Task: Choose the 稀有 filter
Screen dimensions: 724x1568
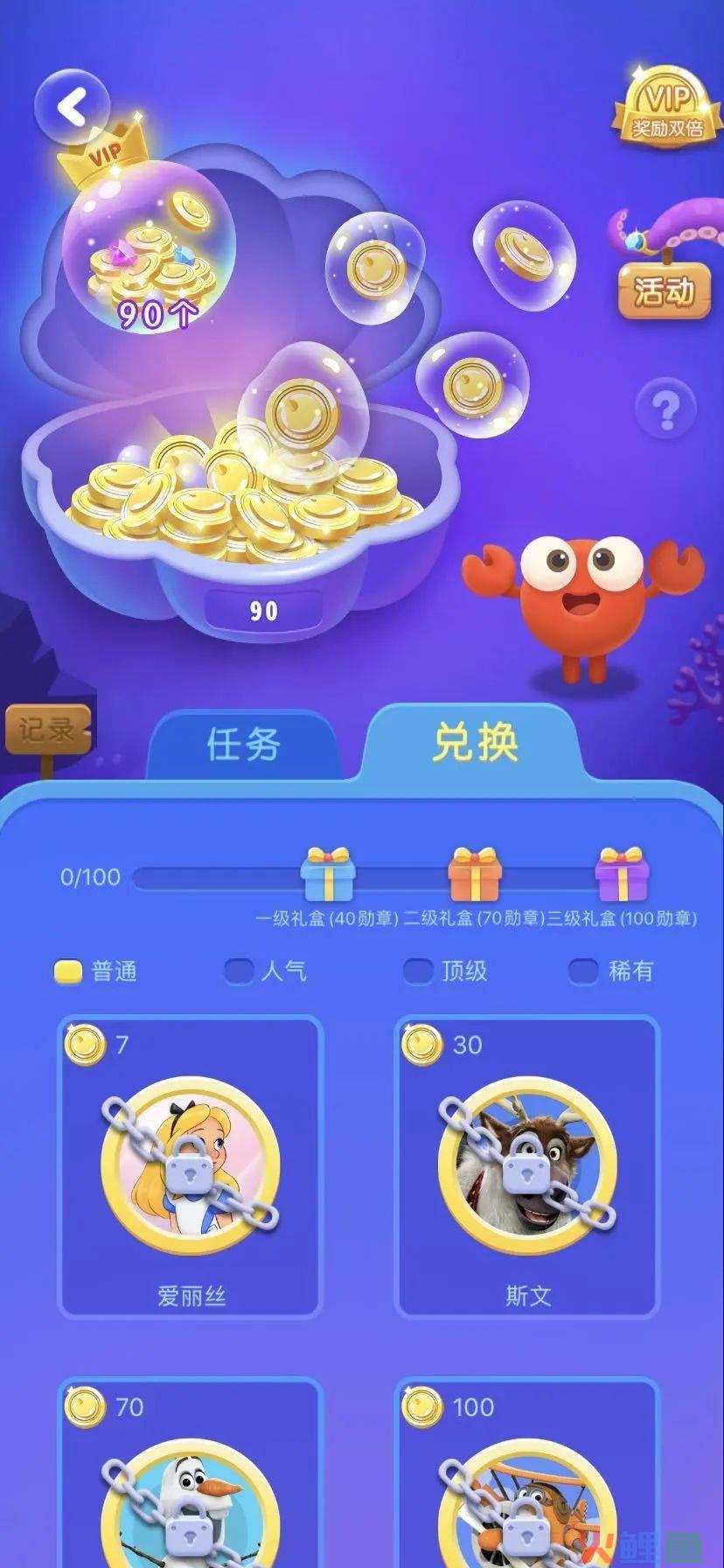Action: click(611, 971)
